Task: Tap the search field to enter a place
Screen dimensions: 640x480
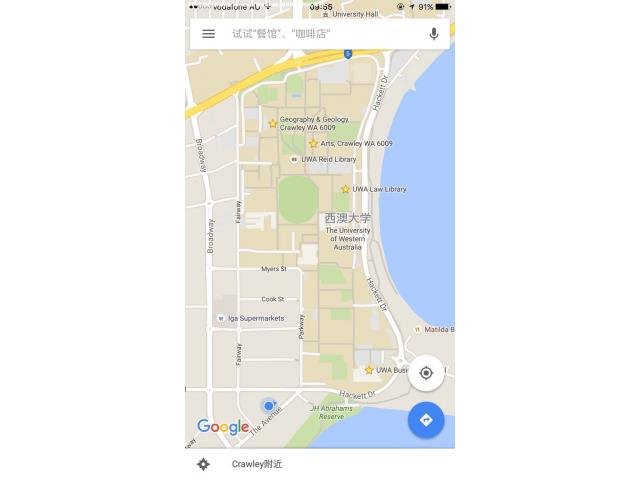Action: pos(320,34)
